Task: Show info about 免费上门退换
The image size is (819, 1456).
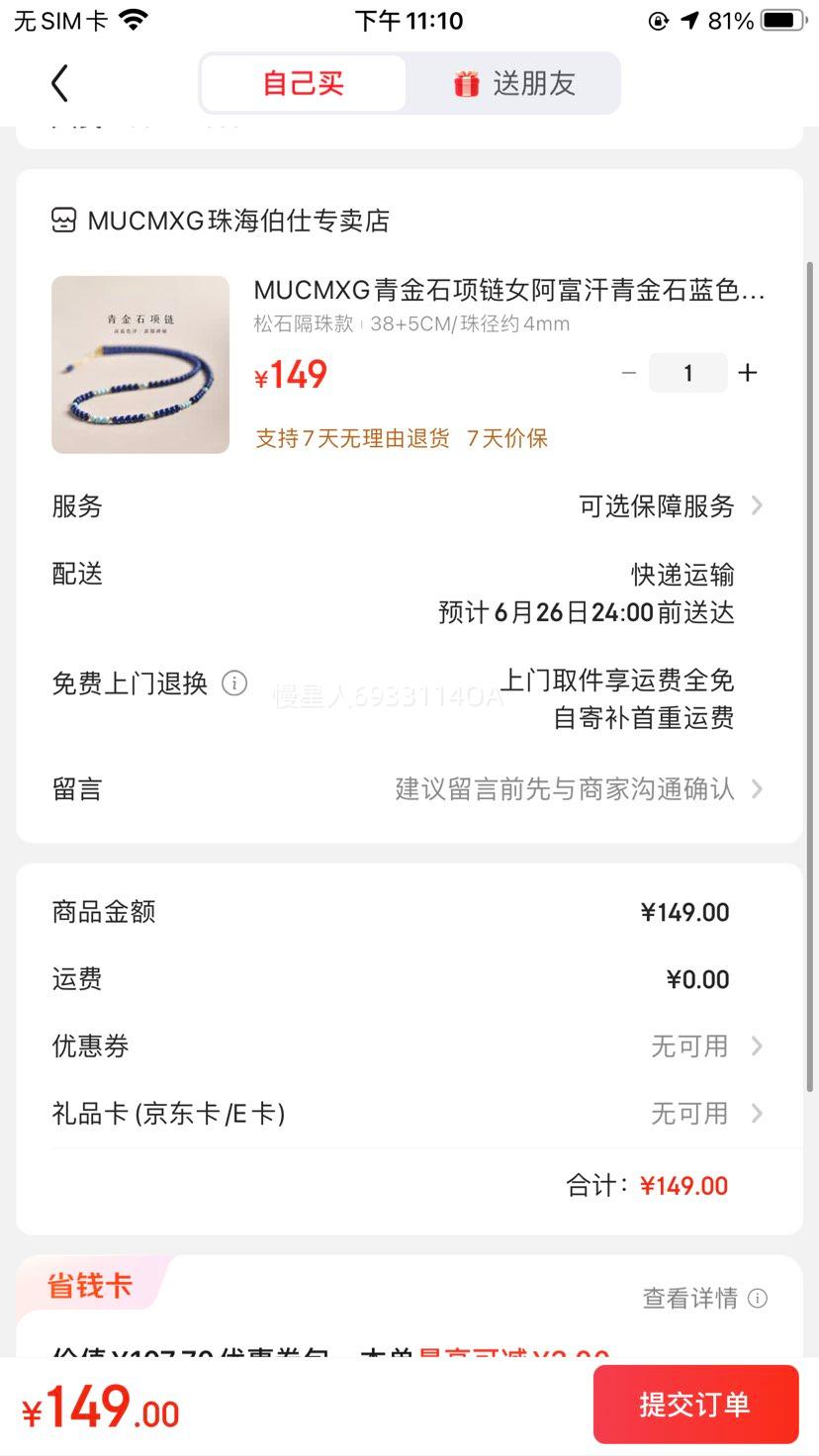Action: pyautogui.click(x=234, y=682)
